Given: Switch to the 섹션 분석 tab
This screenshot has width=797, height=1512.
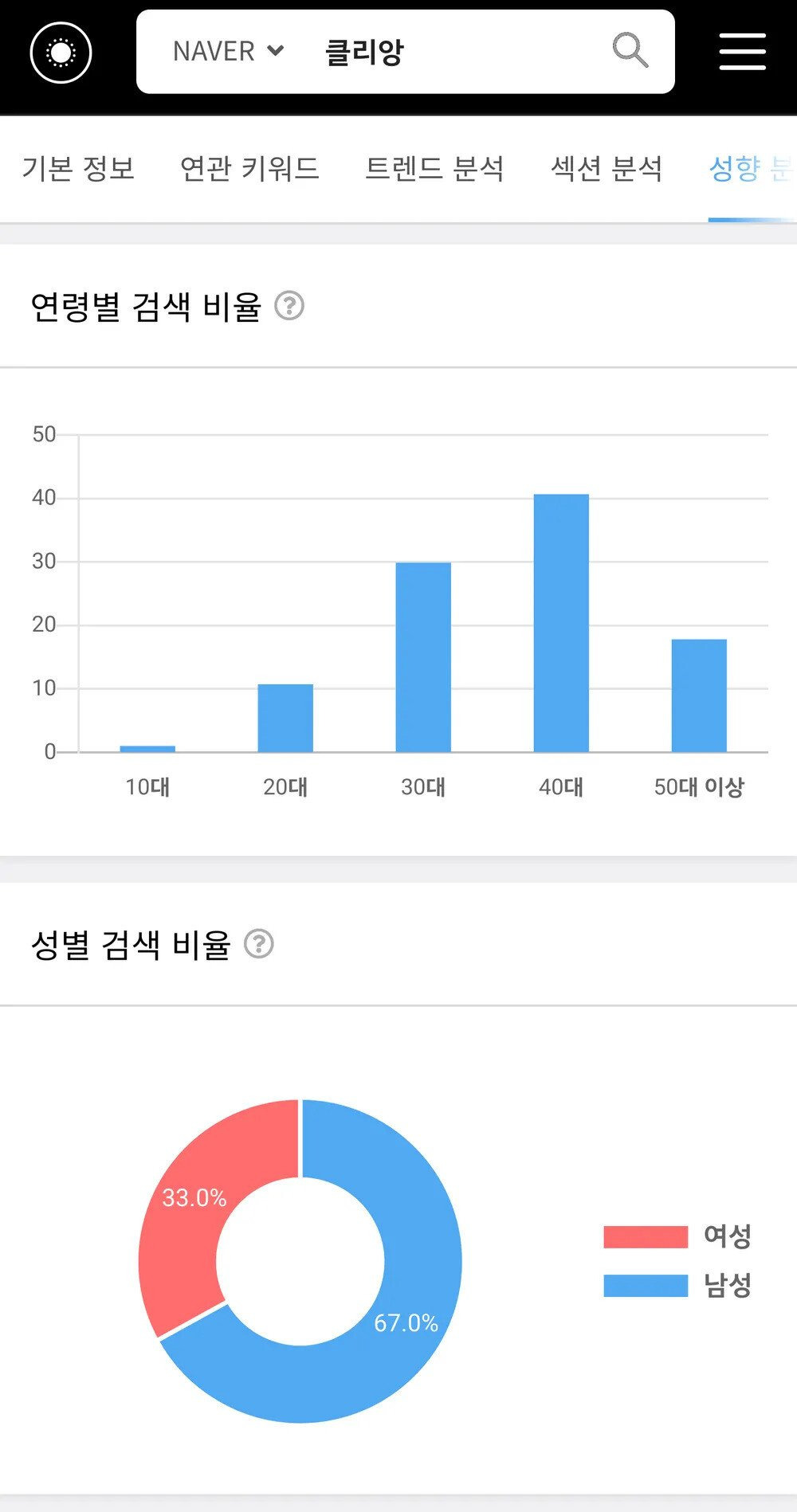Looking at the screenshot, I should pyautogui.click(x=607, y=168).
